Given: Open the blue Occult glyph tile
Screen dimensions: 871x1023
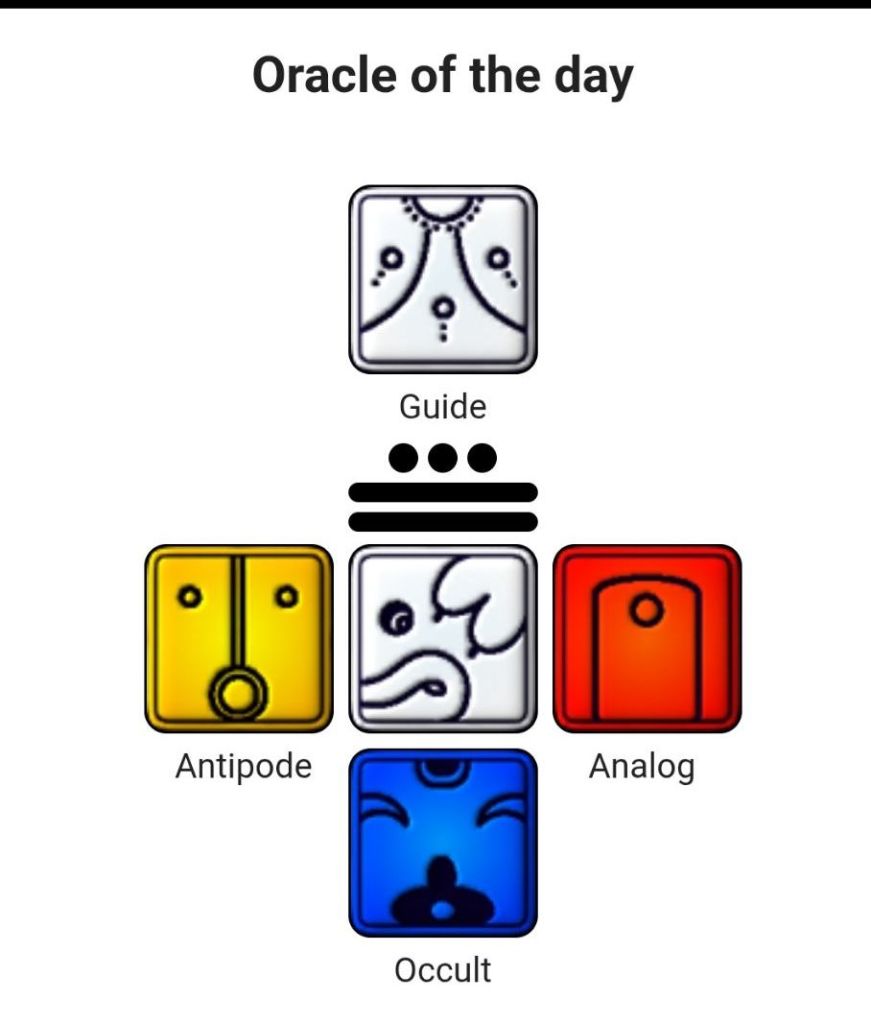Looking at the screenshot, I should pos(442,843).
